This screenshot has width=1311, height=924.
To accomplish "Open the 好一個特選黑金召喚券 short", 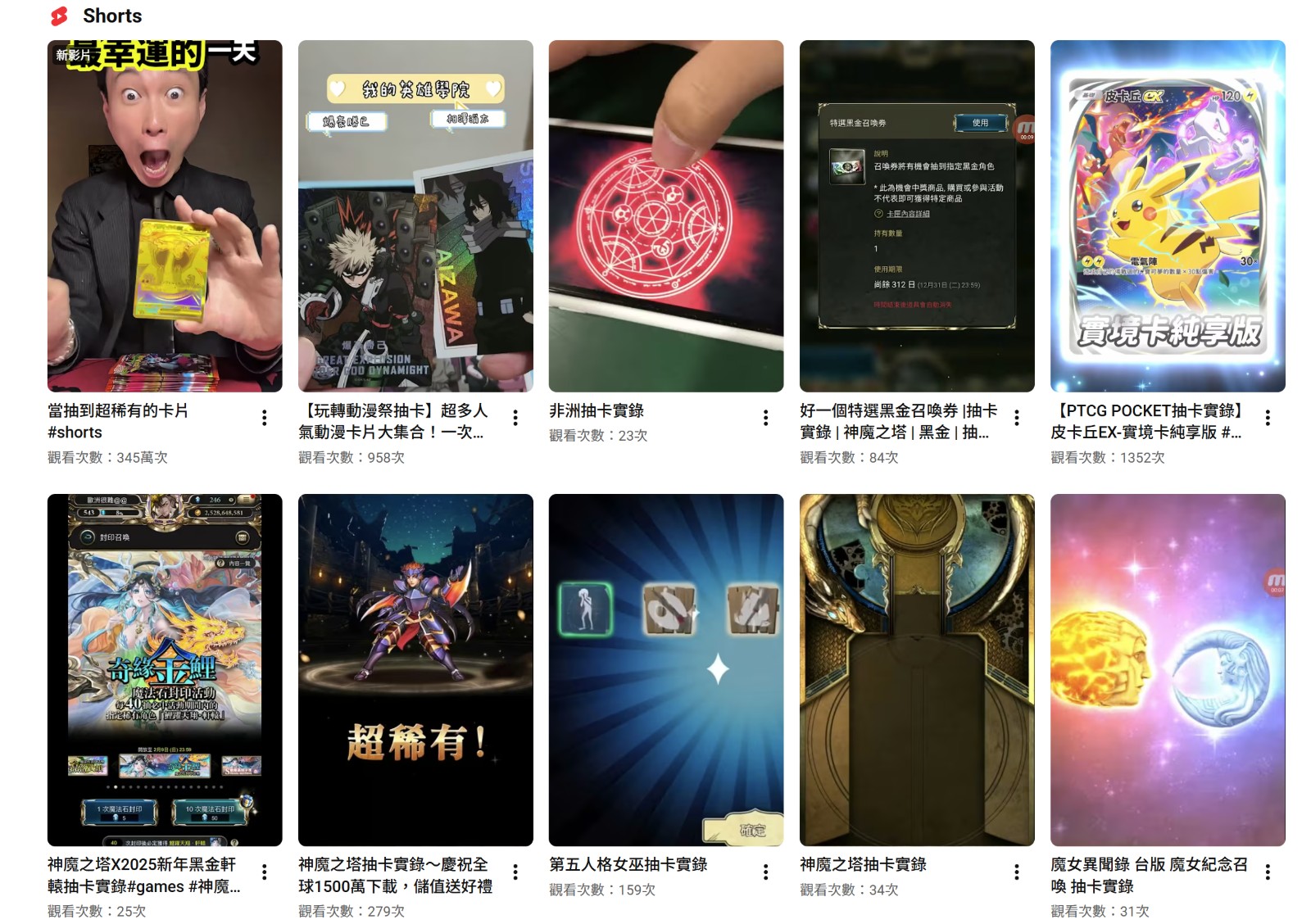I will point(917,216).
